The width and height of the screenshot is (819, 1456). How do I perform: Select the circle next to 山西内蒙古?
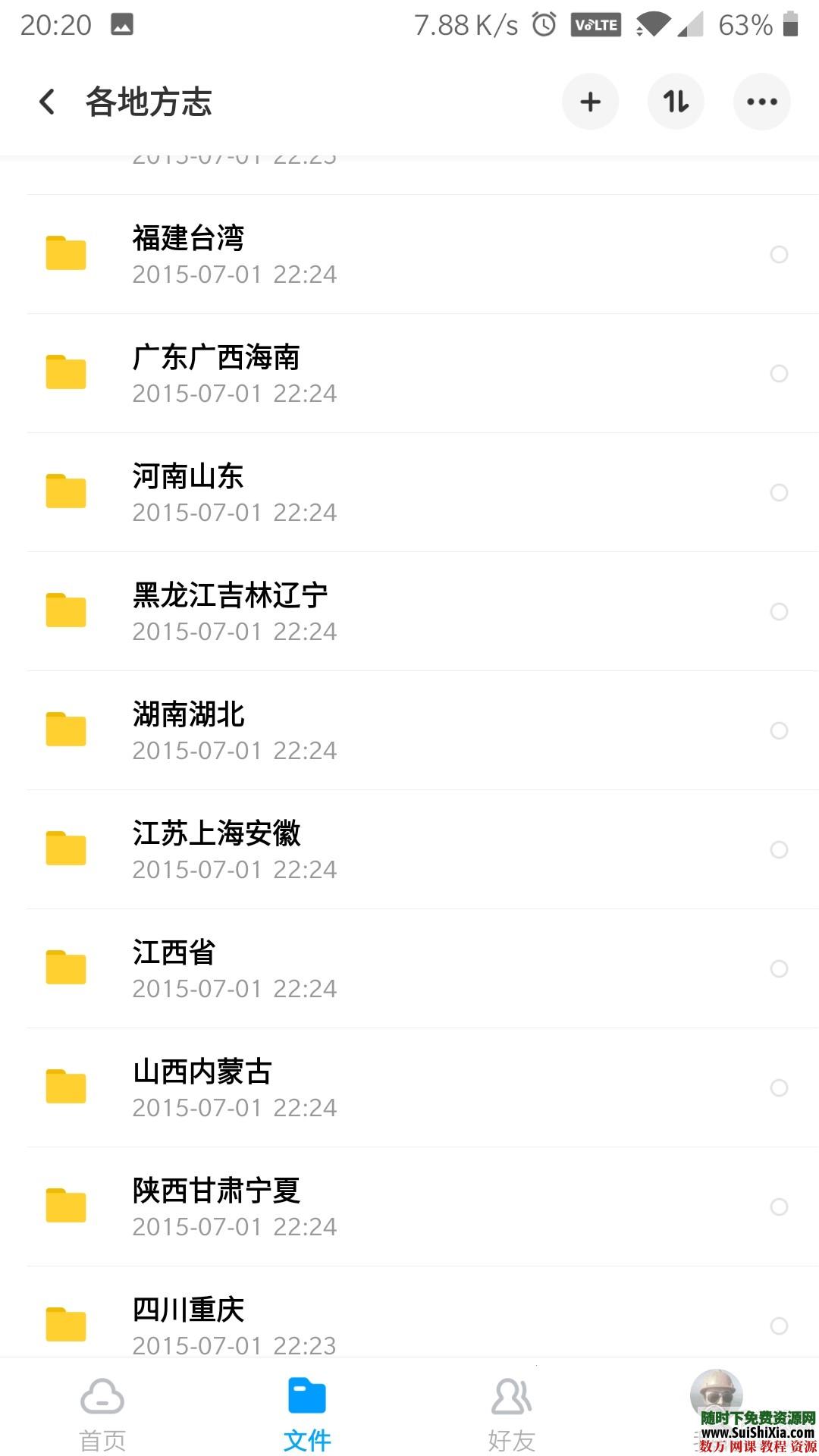tap(777, 1088)
